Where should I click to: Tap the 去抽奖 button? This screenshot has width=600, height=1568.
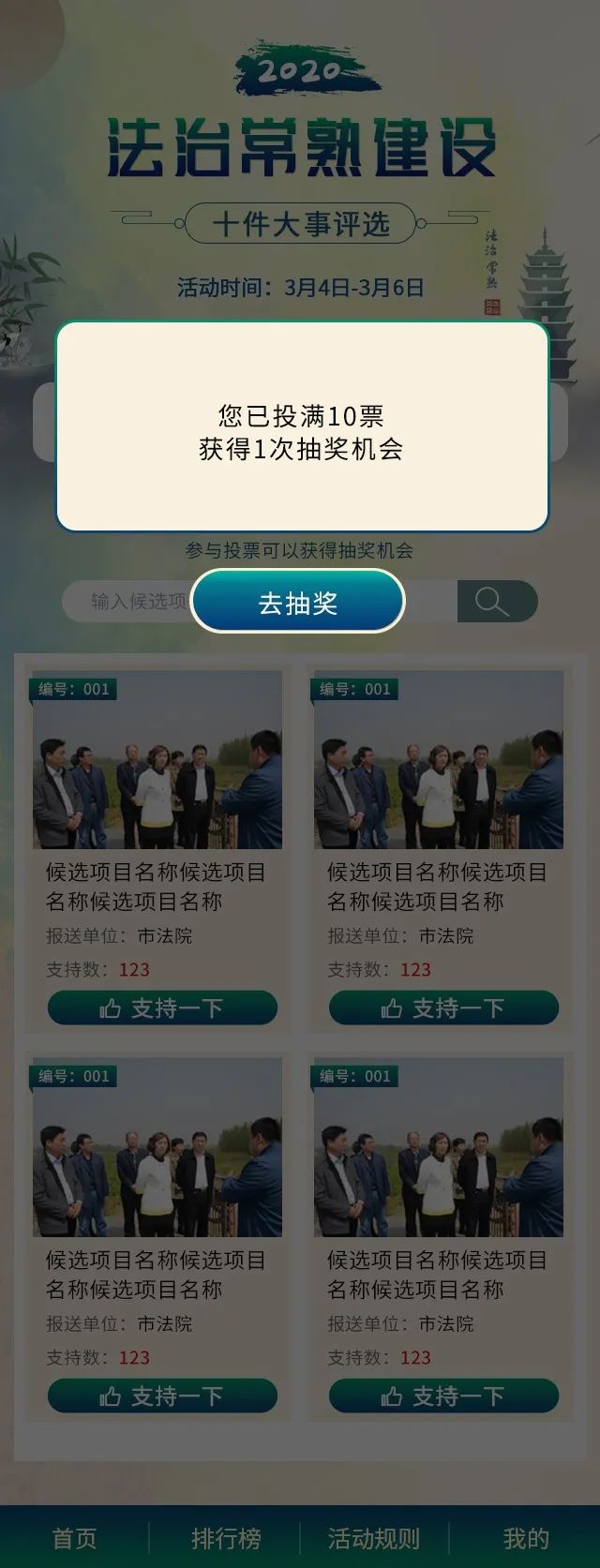coord(298,602)
